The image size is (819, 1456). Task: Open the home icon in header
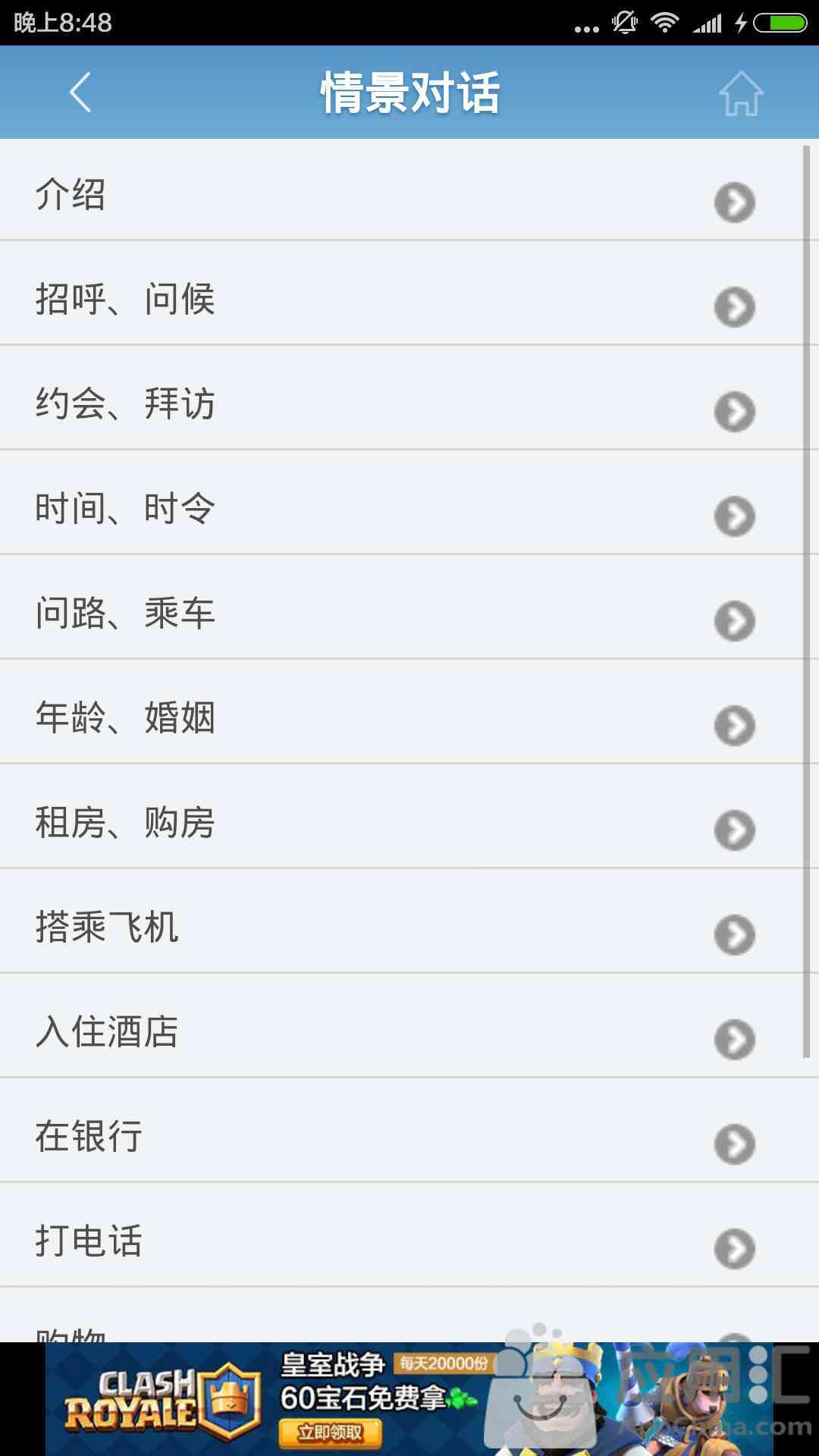coord(740,94)
